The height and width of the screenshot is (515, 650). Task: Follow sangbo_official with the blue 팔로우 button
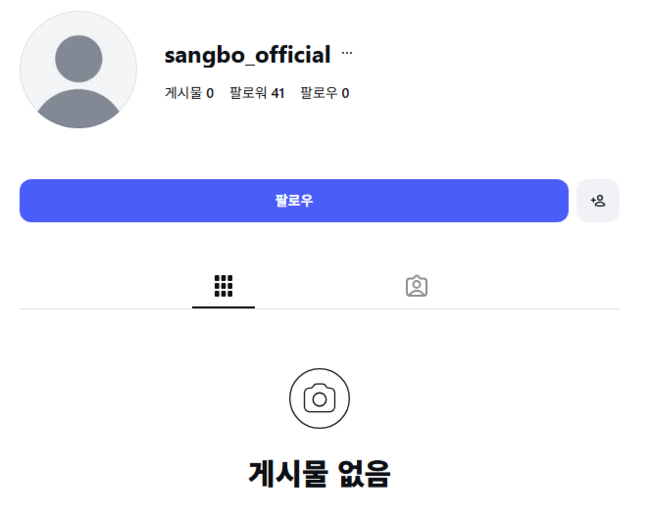click(294, 201)
